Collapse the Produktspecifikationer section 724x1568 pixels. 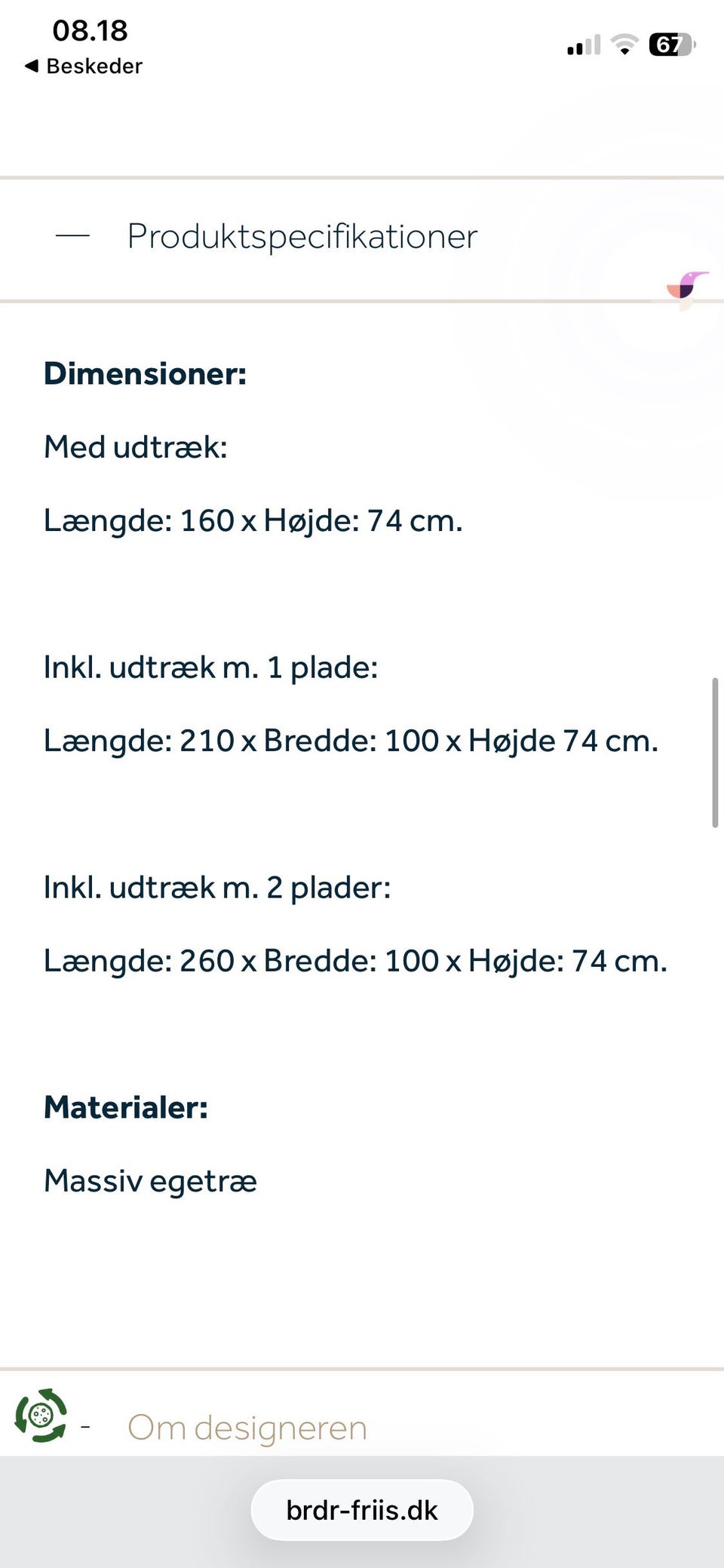[x=302, y=236]
